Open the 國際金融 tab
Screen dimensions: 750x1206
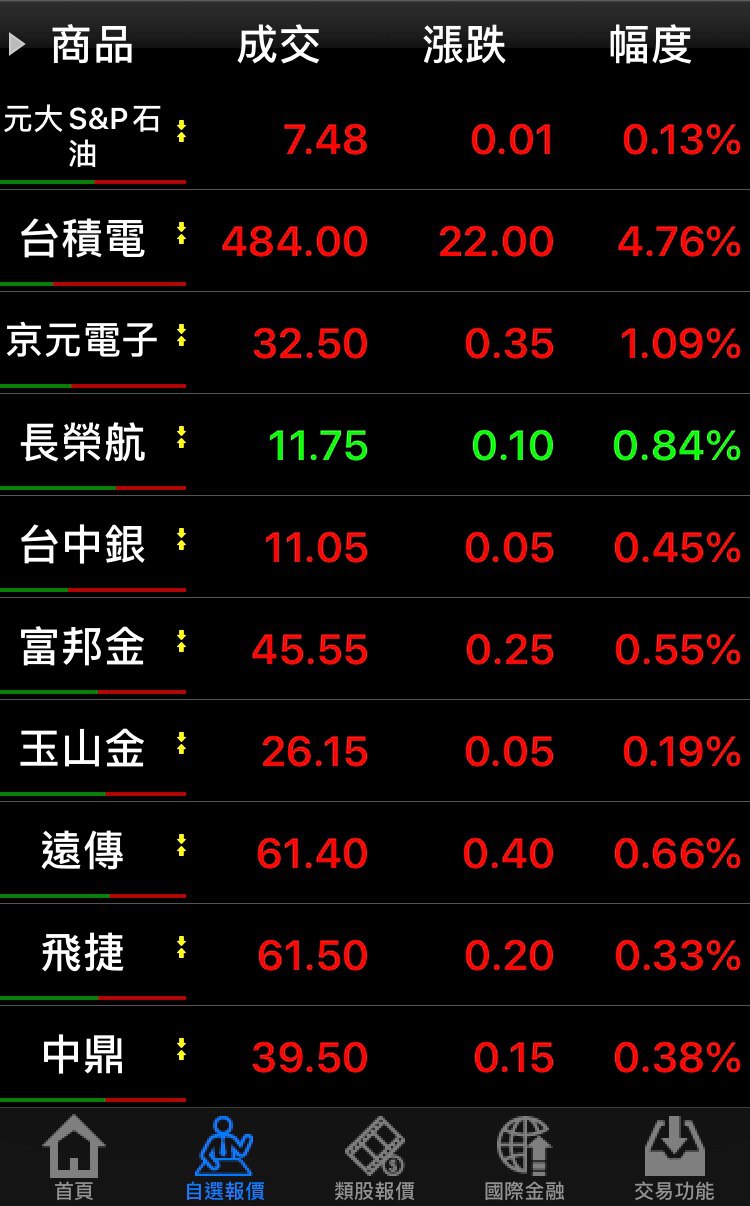point(524,1158)
